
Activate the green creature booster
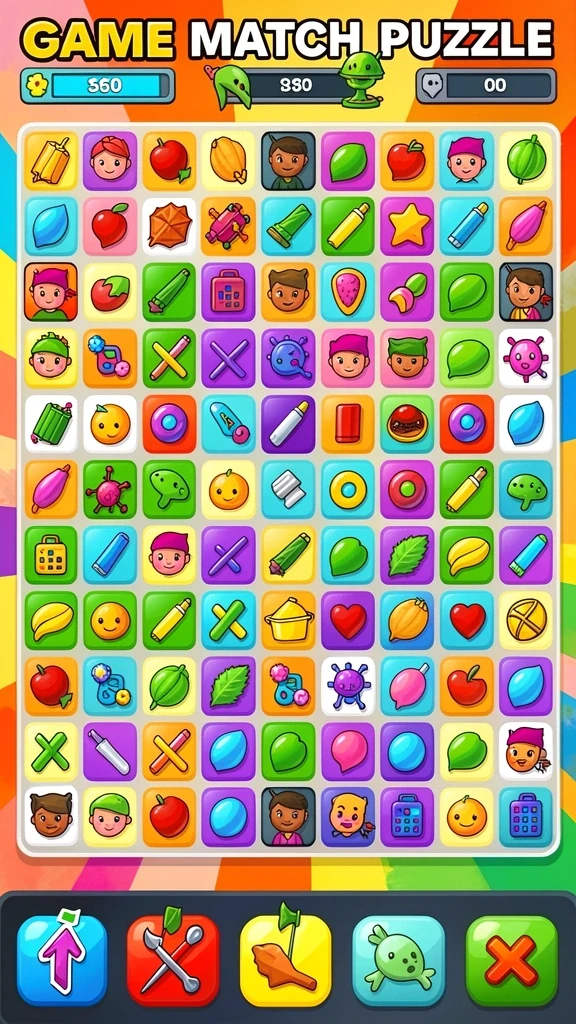pyautogui.click(x=398, y=959)
